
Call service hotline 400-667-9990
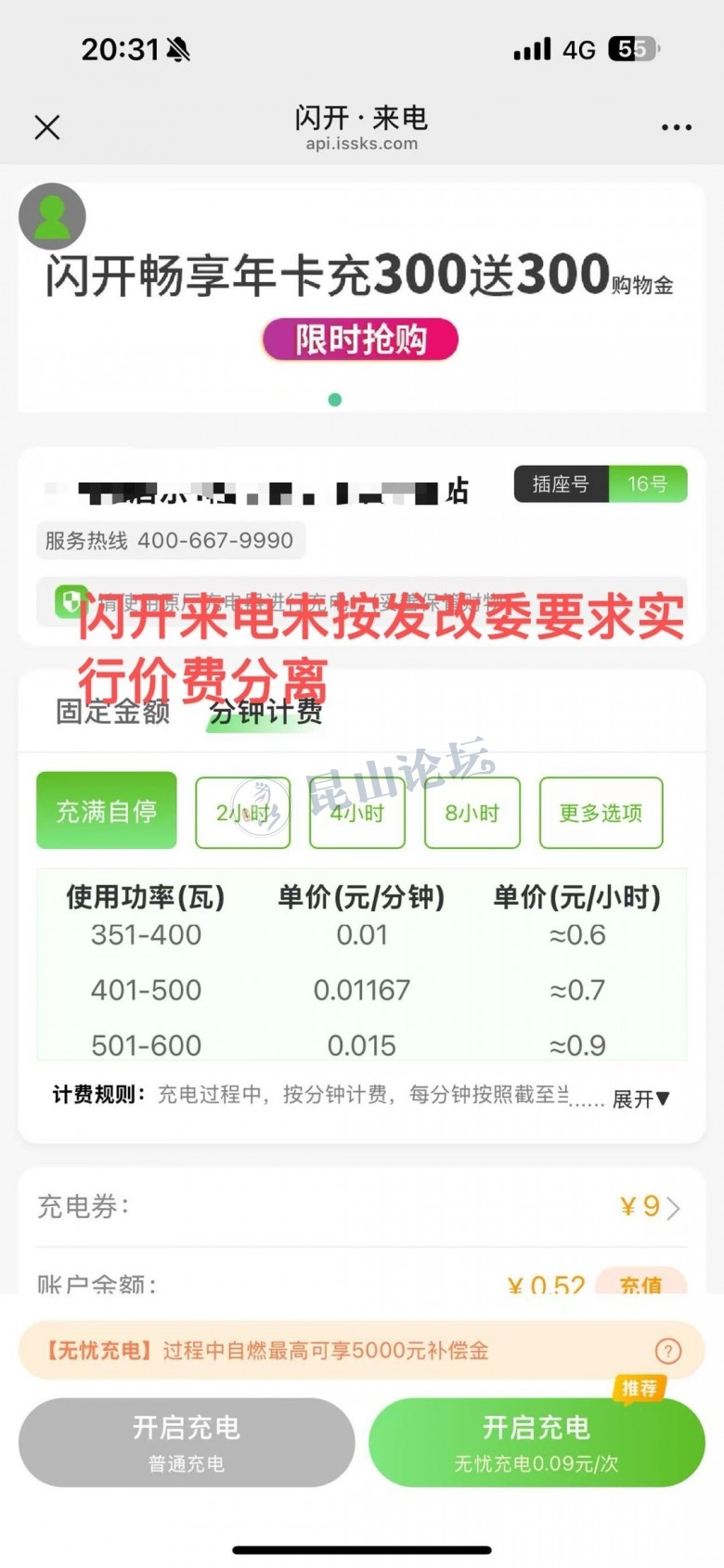click(x=170, y=540)
